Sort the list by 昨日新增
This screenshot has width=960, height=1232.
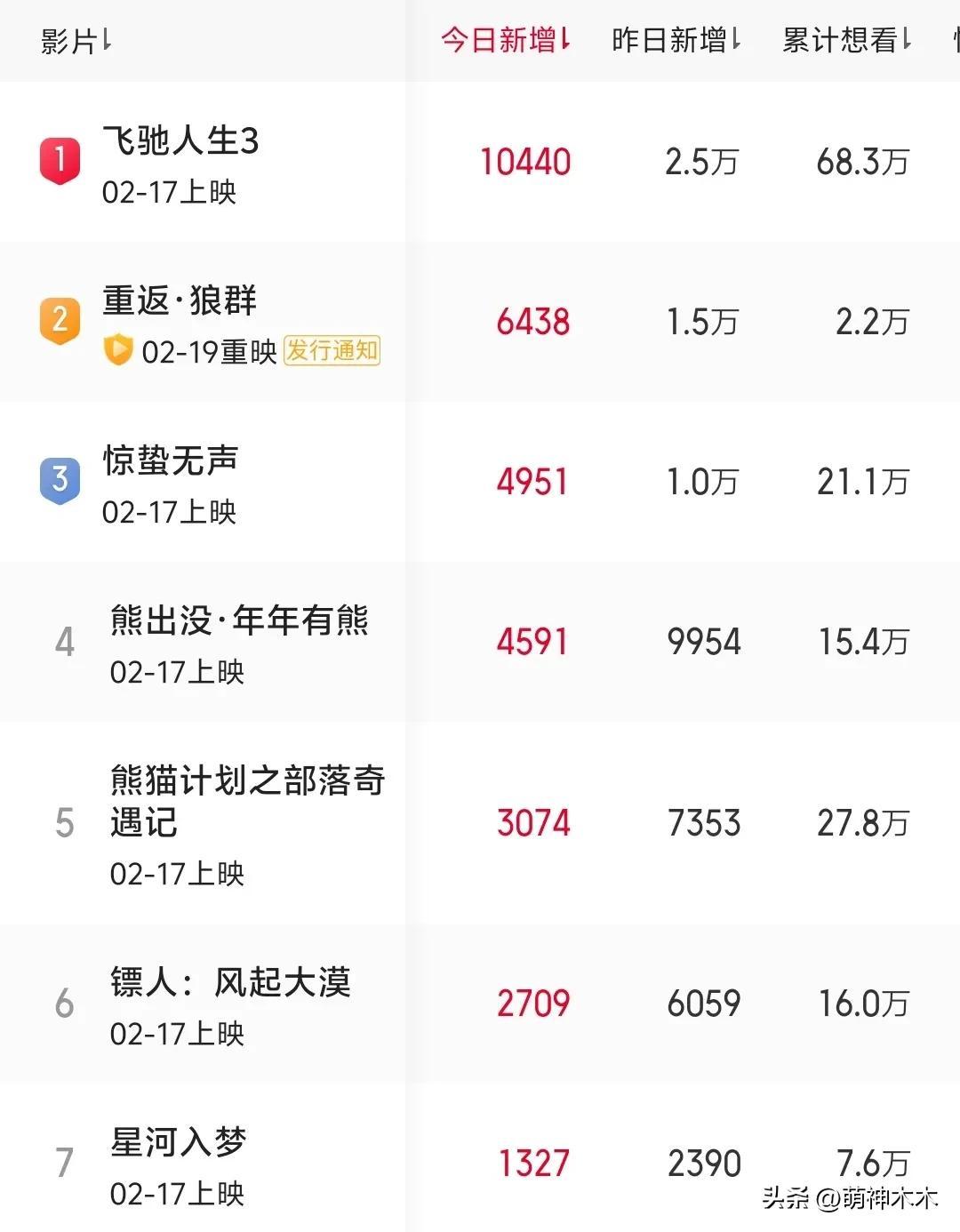click(676, 40)
